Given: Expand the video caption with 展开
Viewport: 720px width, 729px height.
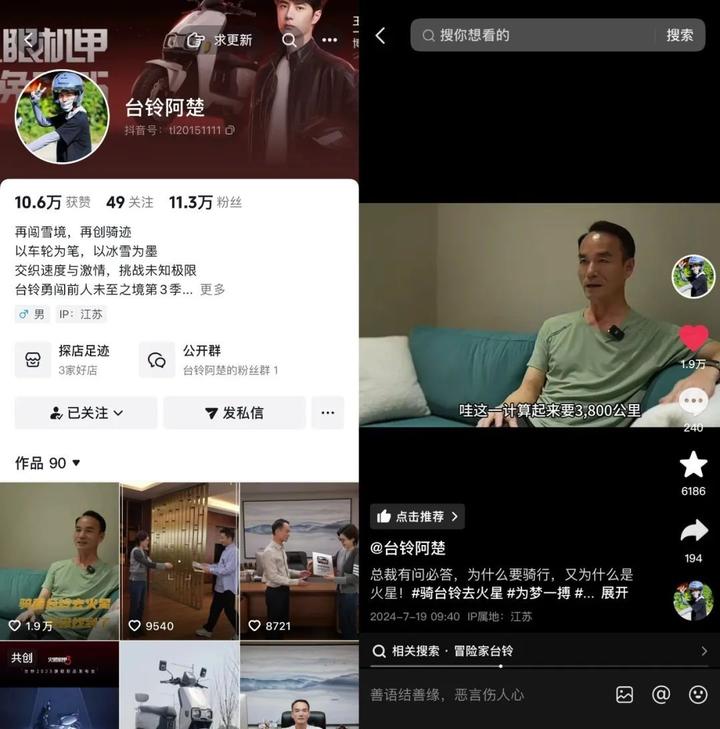Looking at the screenshot, I should click(x=614, y=592).
